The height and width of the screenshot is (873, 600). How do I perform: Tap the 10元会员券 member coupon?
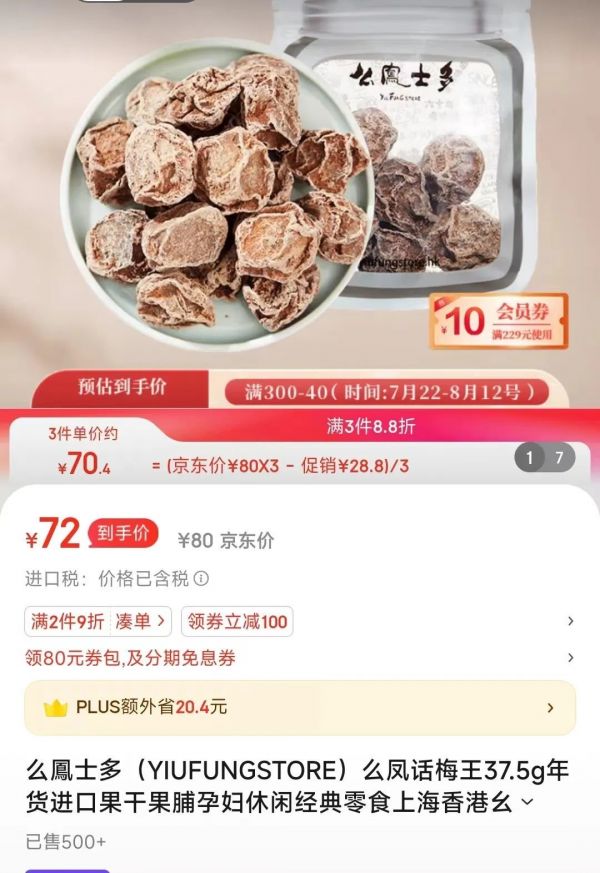498,321
